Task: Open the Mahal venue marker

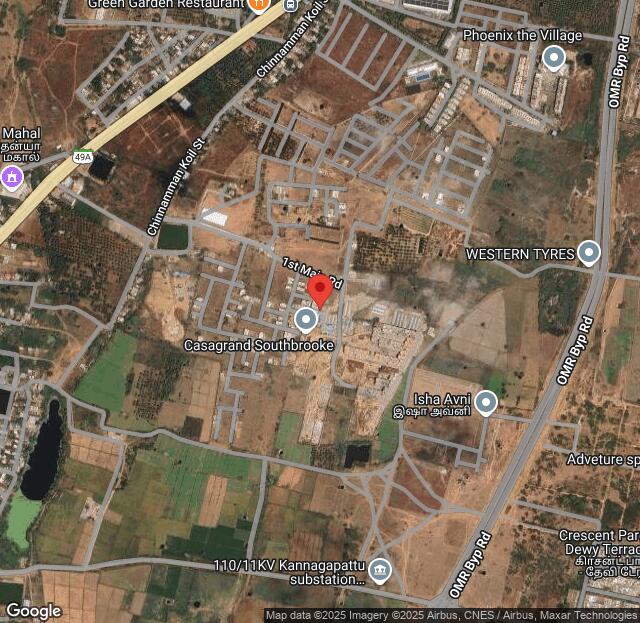Action: point(12,178)
